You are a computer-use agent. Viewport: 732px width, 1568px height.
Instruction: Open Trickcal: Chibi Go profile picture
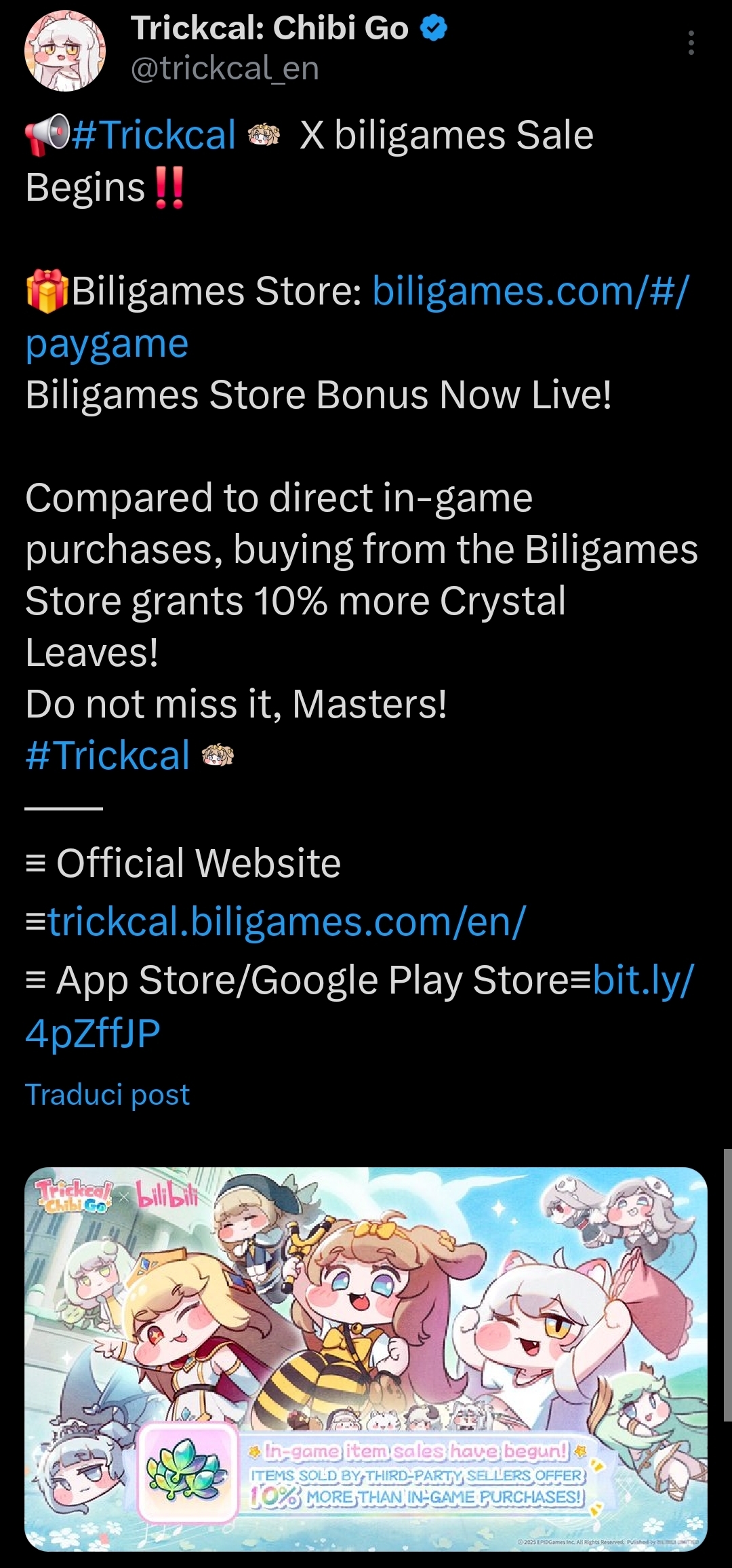(65, 50)
